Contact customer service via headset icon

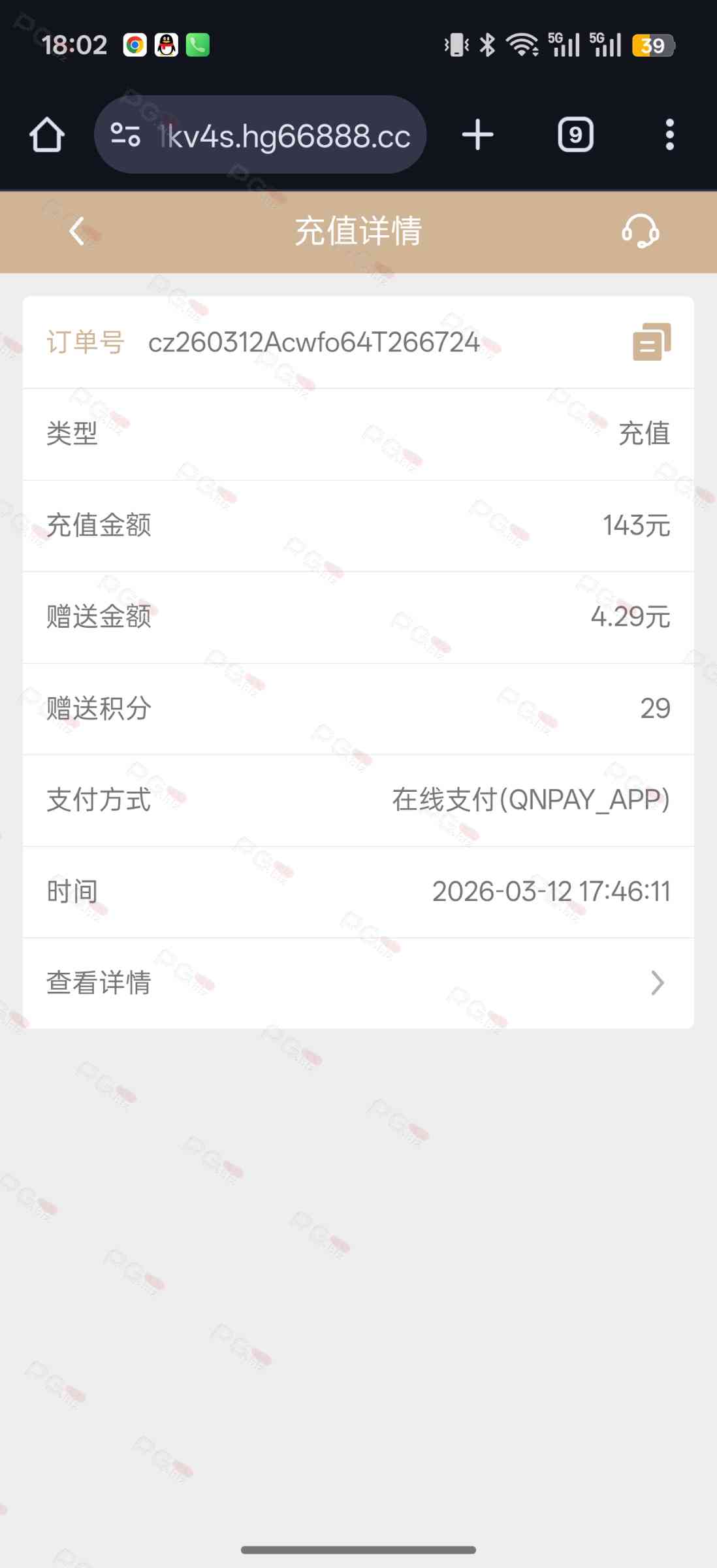coord(640,231)
